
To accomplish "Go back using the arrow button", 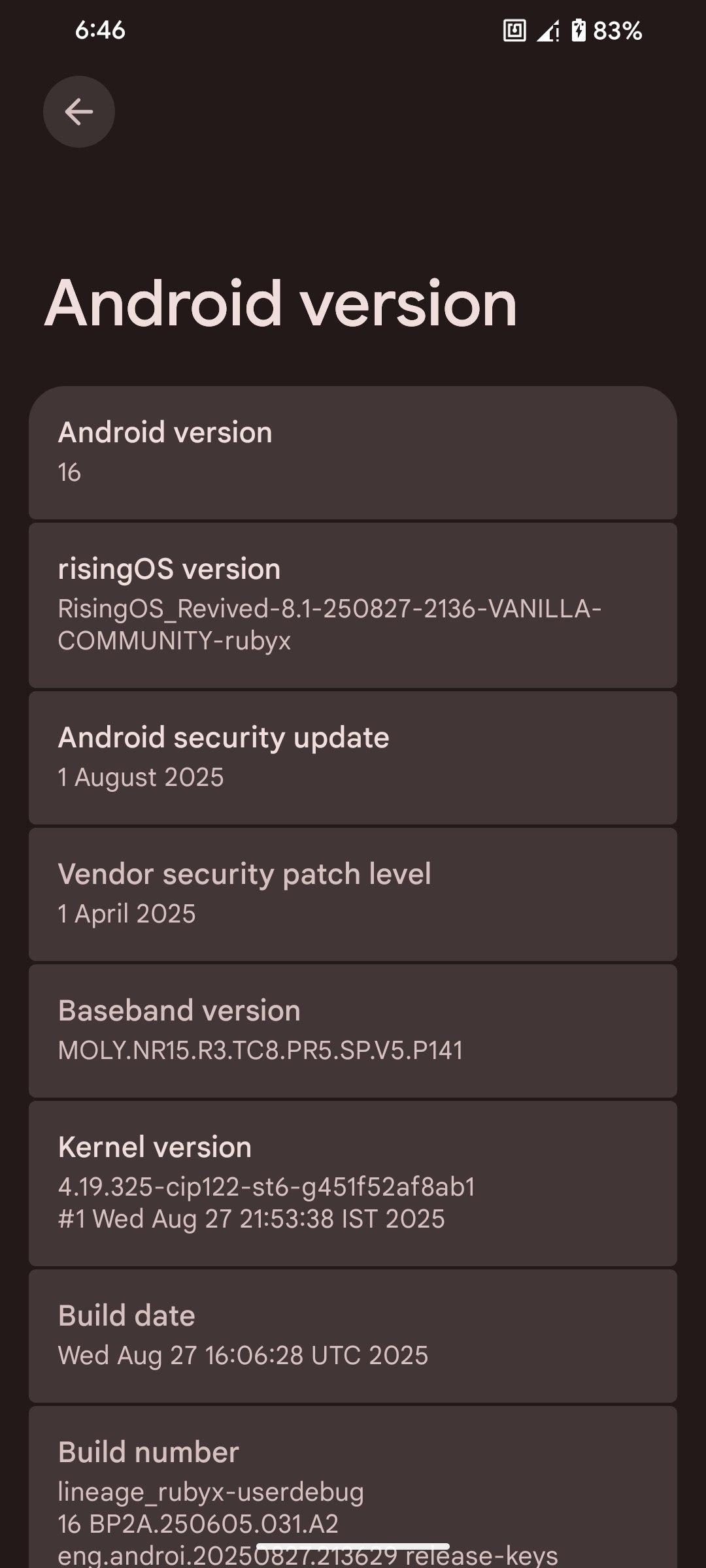I will pyautogui.click(x=79, y=112).
